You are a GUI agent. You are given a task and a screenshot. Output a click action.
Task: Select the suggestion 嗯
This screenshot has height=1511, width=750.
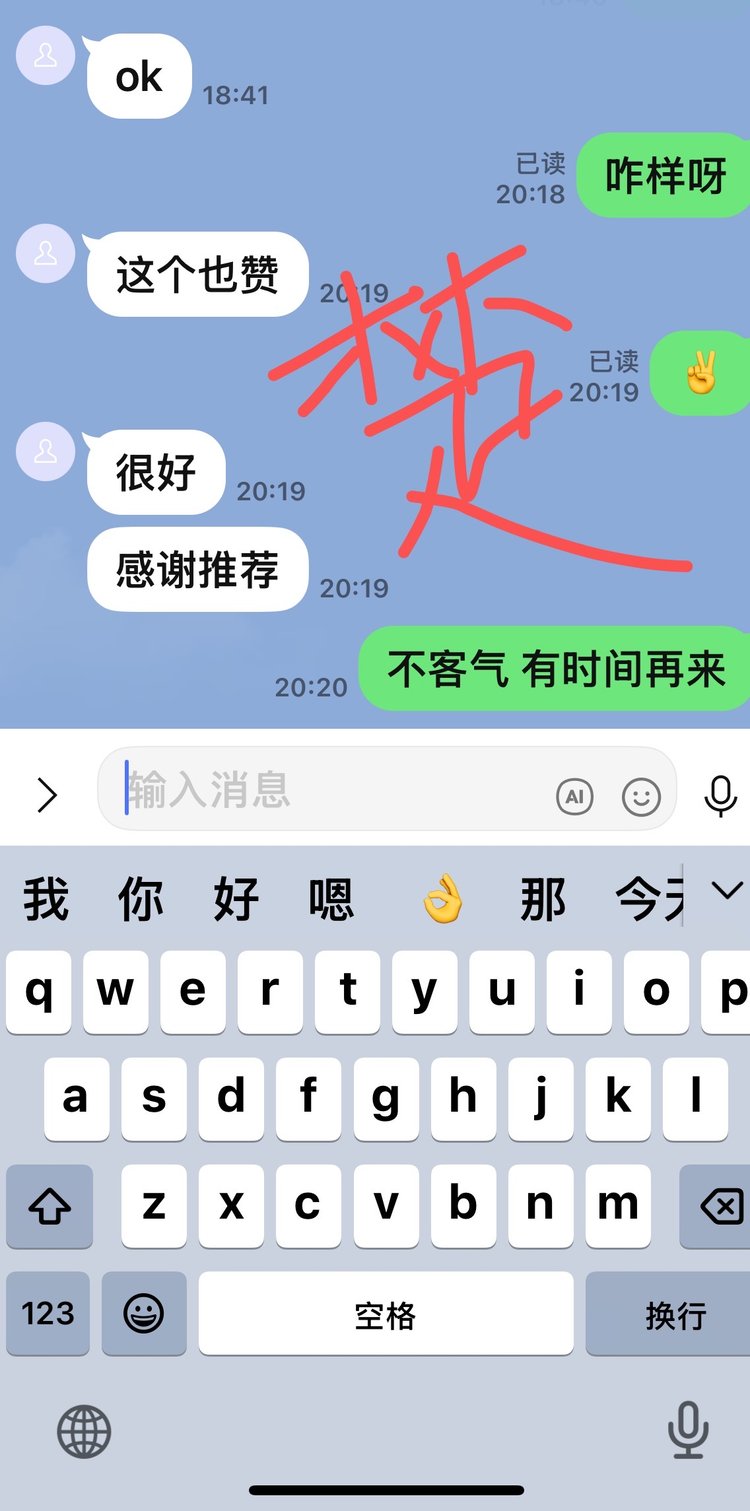coord(331,898)
